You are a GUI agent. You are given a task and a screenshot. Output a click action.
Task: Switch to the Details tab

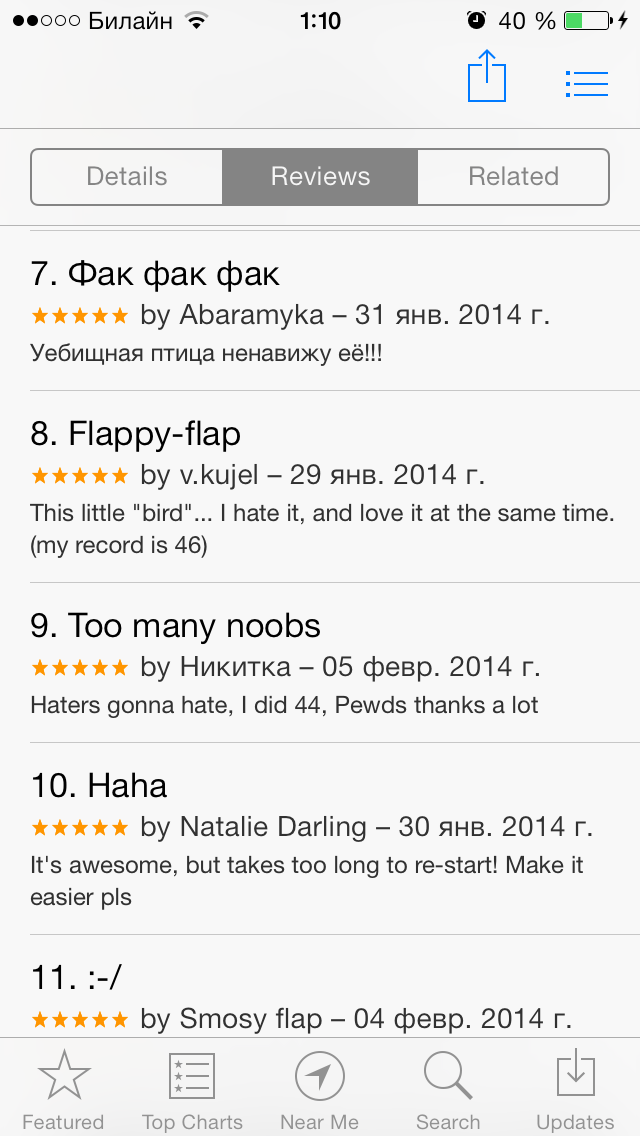click(x=127, y=177)
